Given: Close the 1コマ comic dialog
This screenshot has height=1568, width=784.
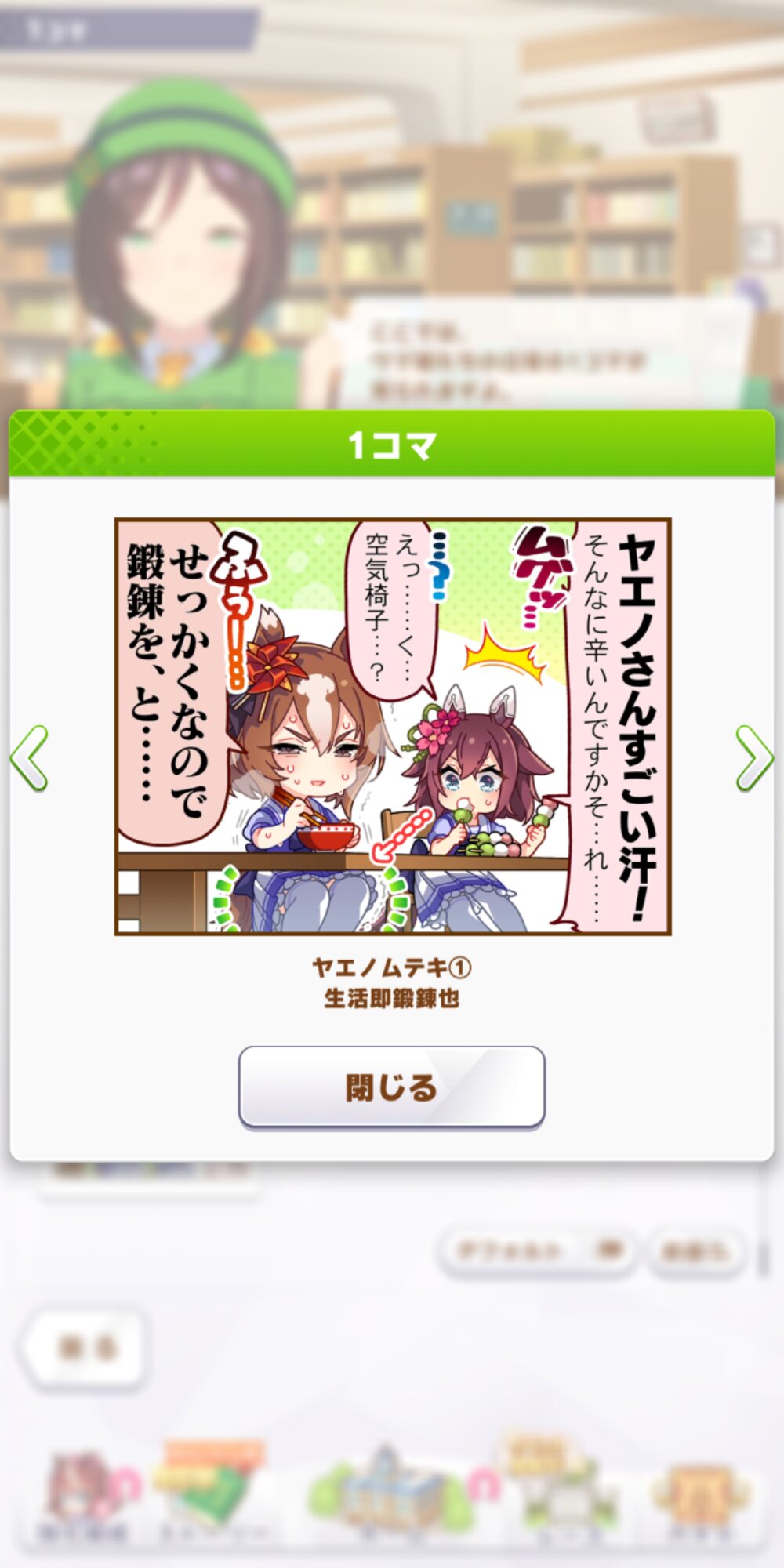Looking at the screenshot, I should coord(391,1087).
